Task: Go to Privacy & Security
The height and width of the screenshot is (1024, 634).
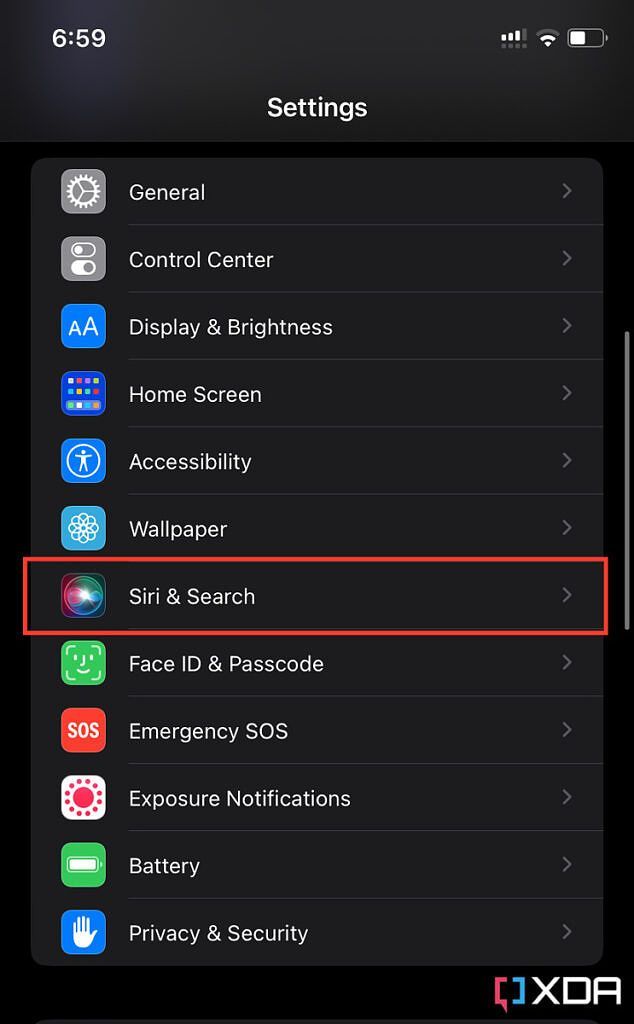Action: 316,933
